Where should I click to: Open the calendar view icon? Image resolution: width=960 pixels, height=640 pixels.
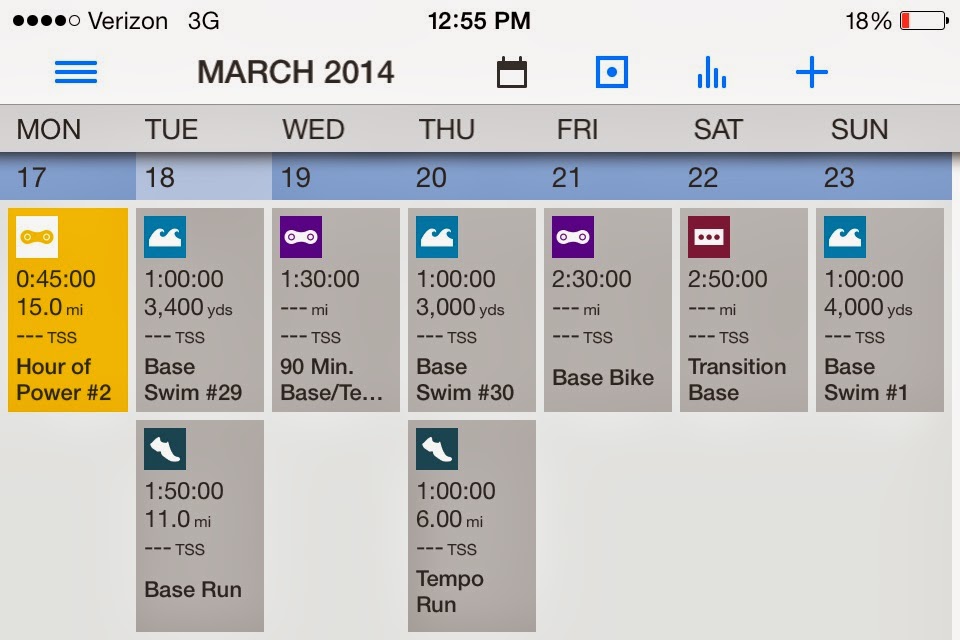pos(512,73)
